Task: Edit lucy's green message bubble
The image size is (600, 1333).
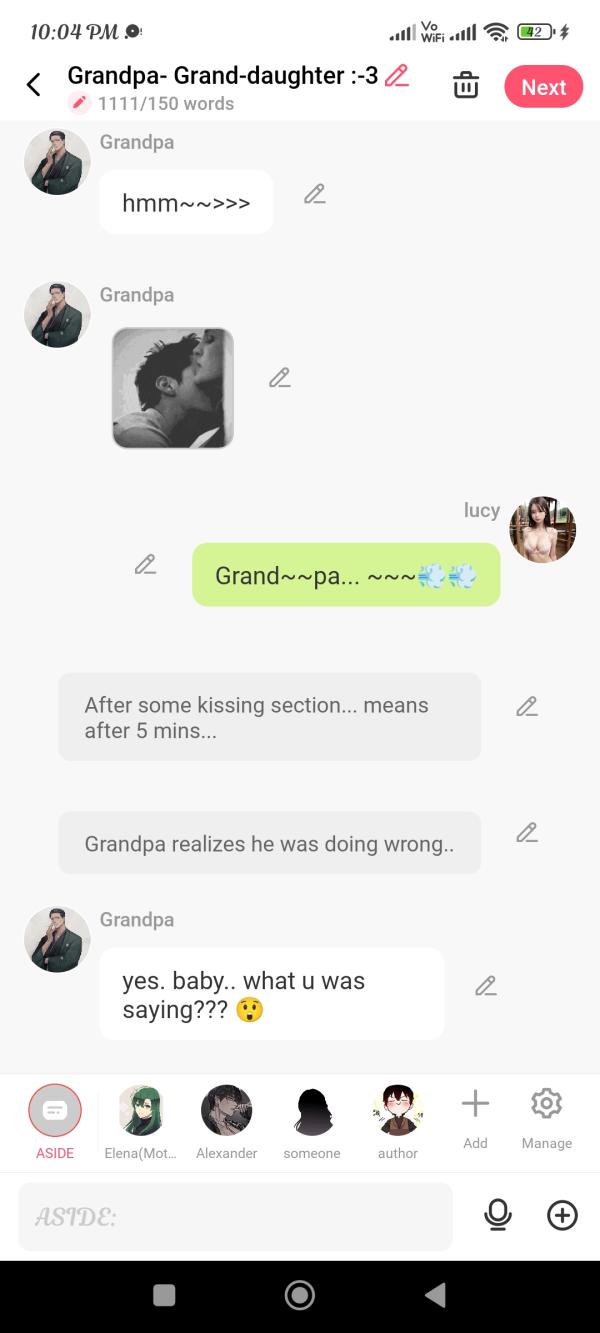Action: pyautogui.click(x=146, y=564)
